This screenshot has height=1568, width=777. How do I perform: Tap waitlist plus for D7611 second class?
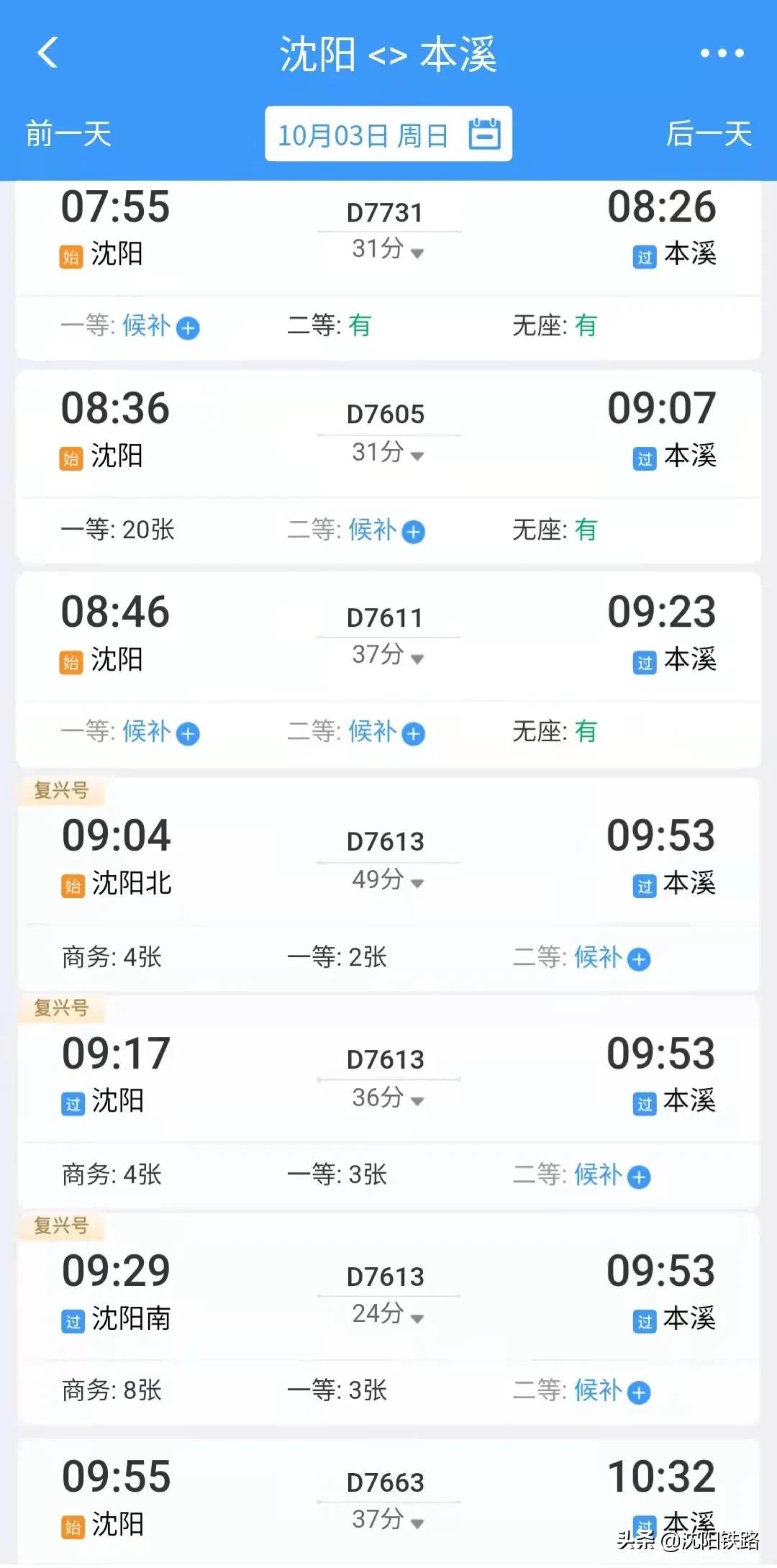[412, 733]
